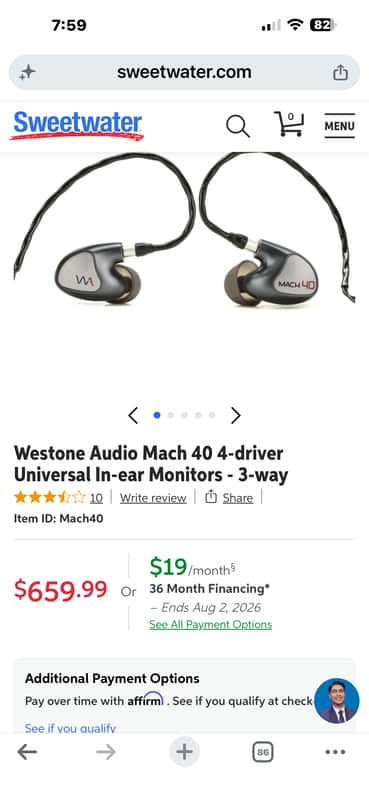
Task: Tap the sweetwater.com address bar
Action: [x=184, y=72]
